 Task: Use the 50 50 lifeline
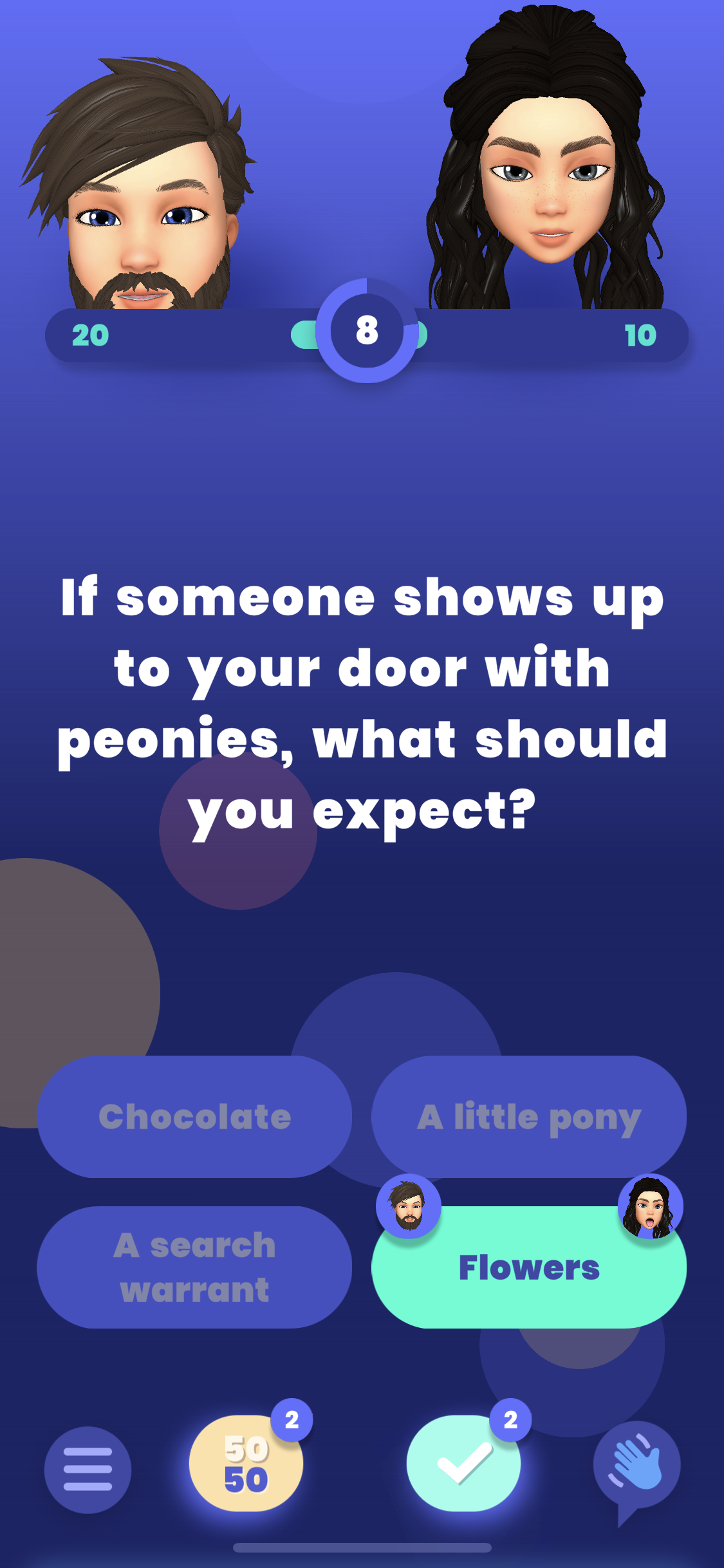pyautogui.click(x=246, y=1462)
